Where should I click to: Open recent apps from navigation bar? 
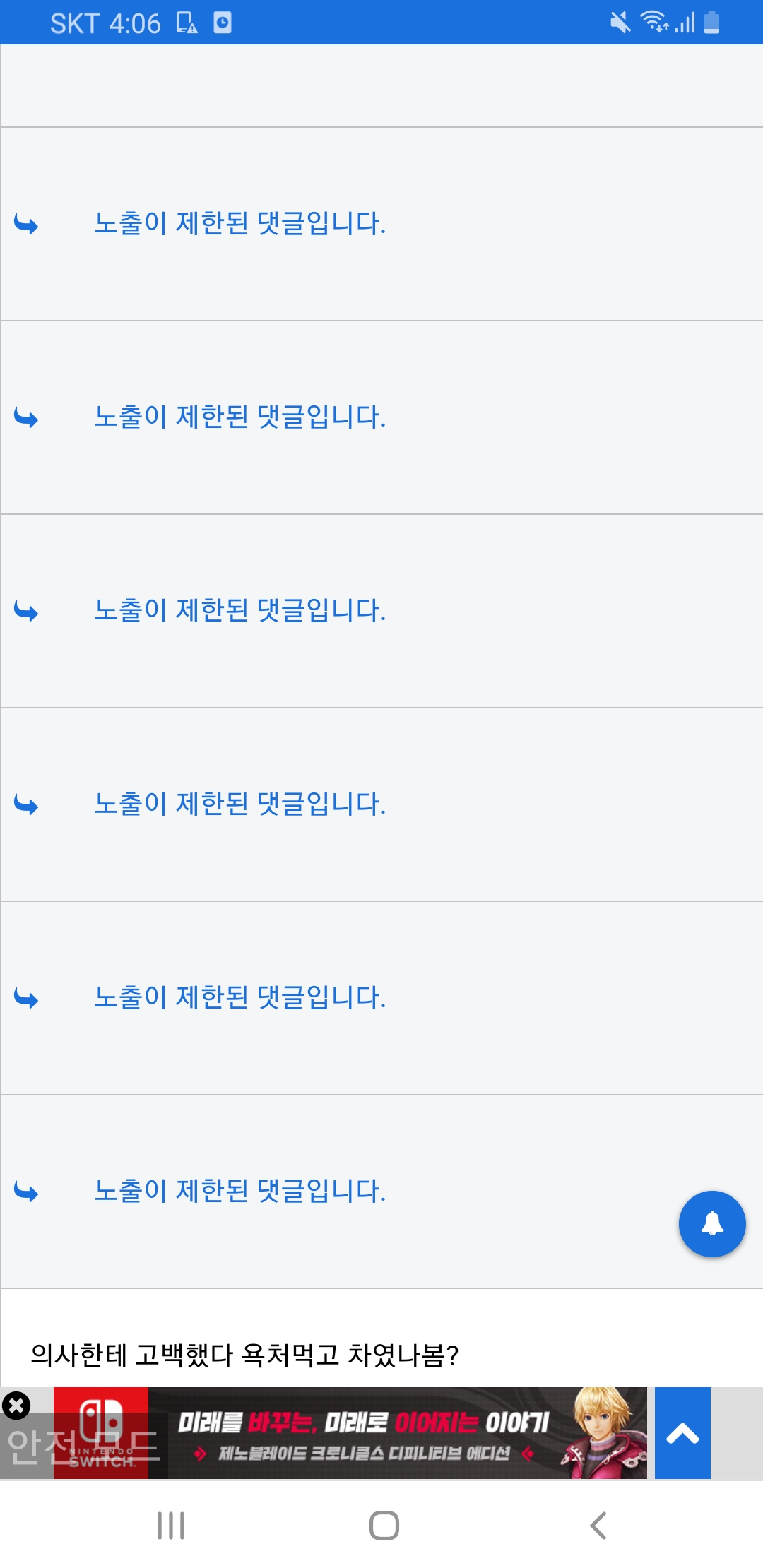click(171, 1526)
